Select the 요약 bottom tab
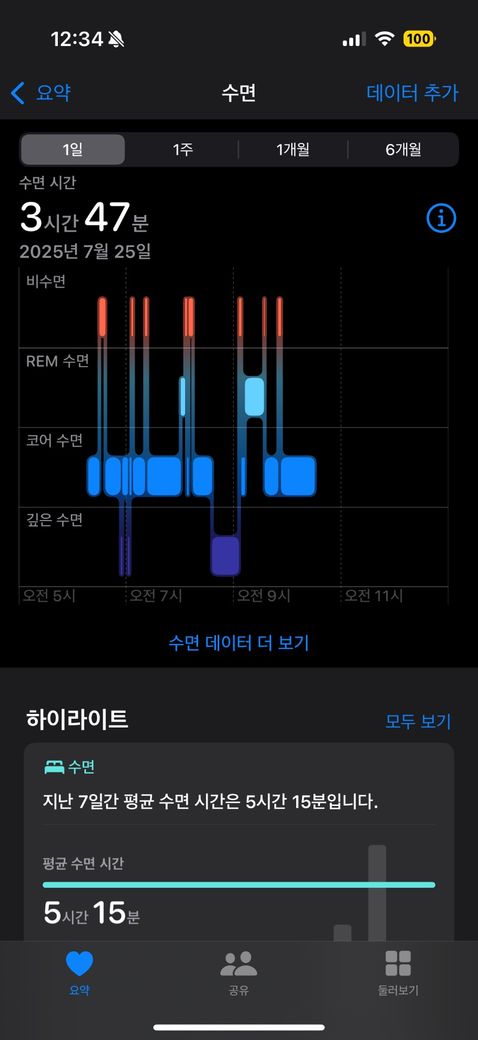Viewport: 478px width, 1040px height. [x=80, y=972]
